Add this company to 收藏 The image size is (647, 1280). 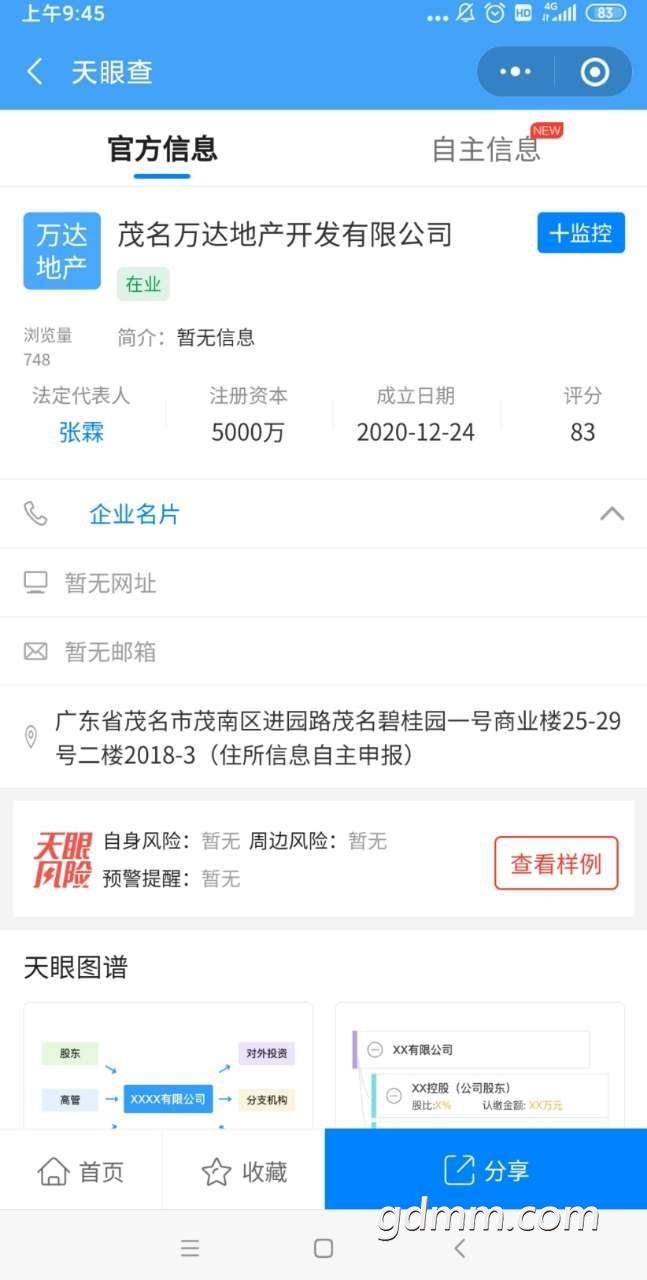pos(244,1171)
